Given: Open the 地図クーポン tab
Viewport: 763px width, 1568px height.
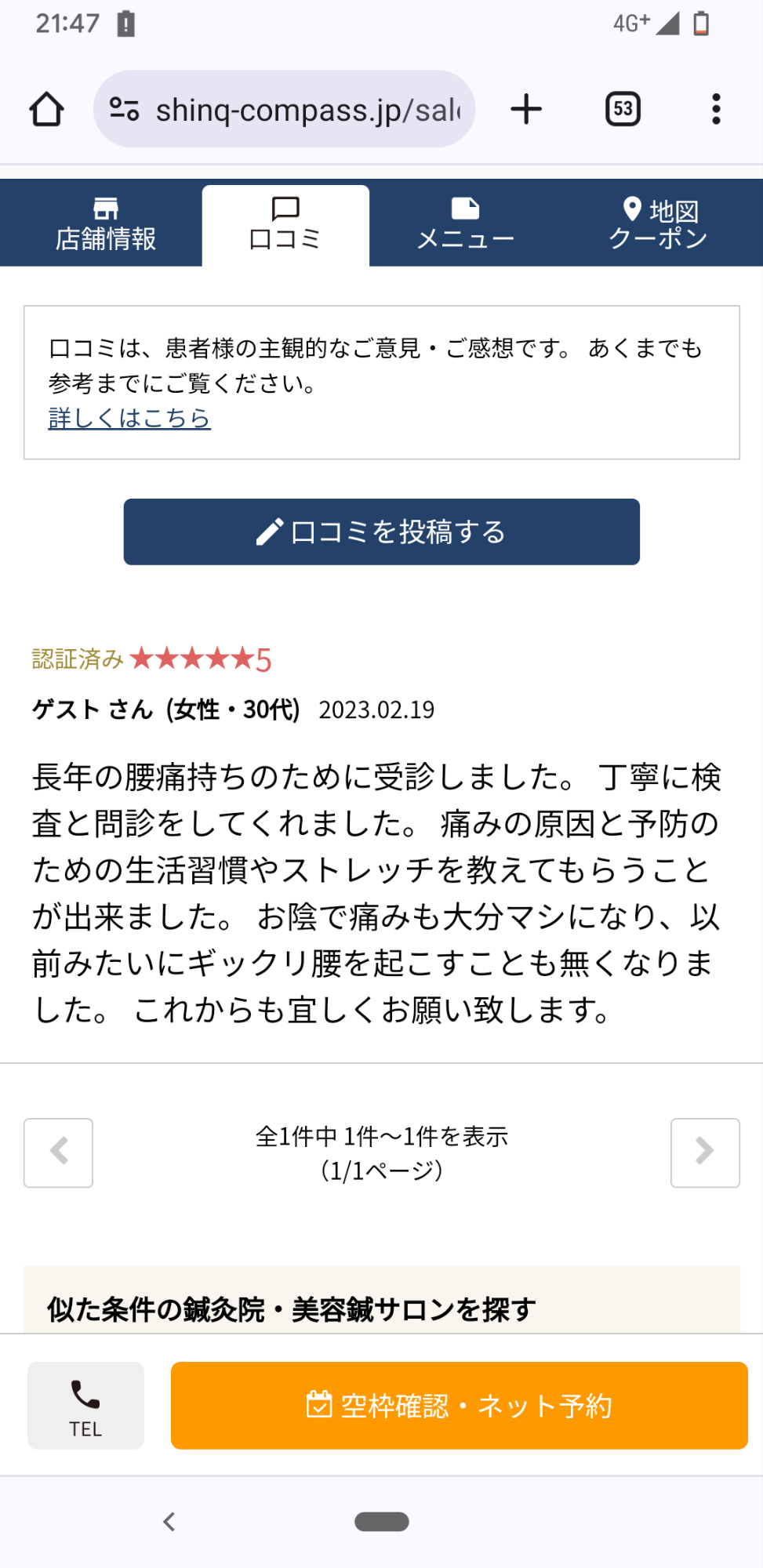Looking at the screenshot, I should click(x=659, y=223).
